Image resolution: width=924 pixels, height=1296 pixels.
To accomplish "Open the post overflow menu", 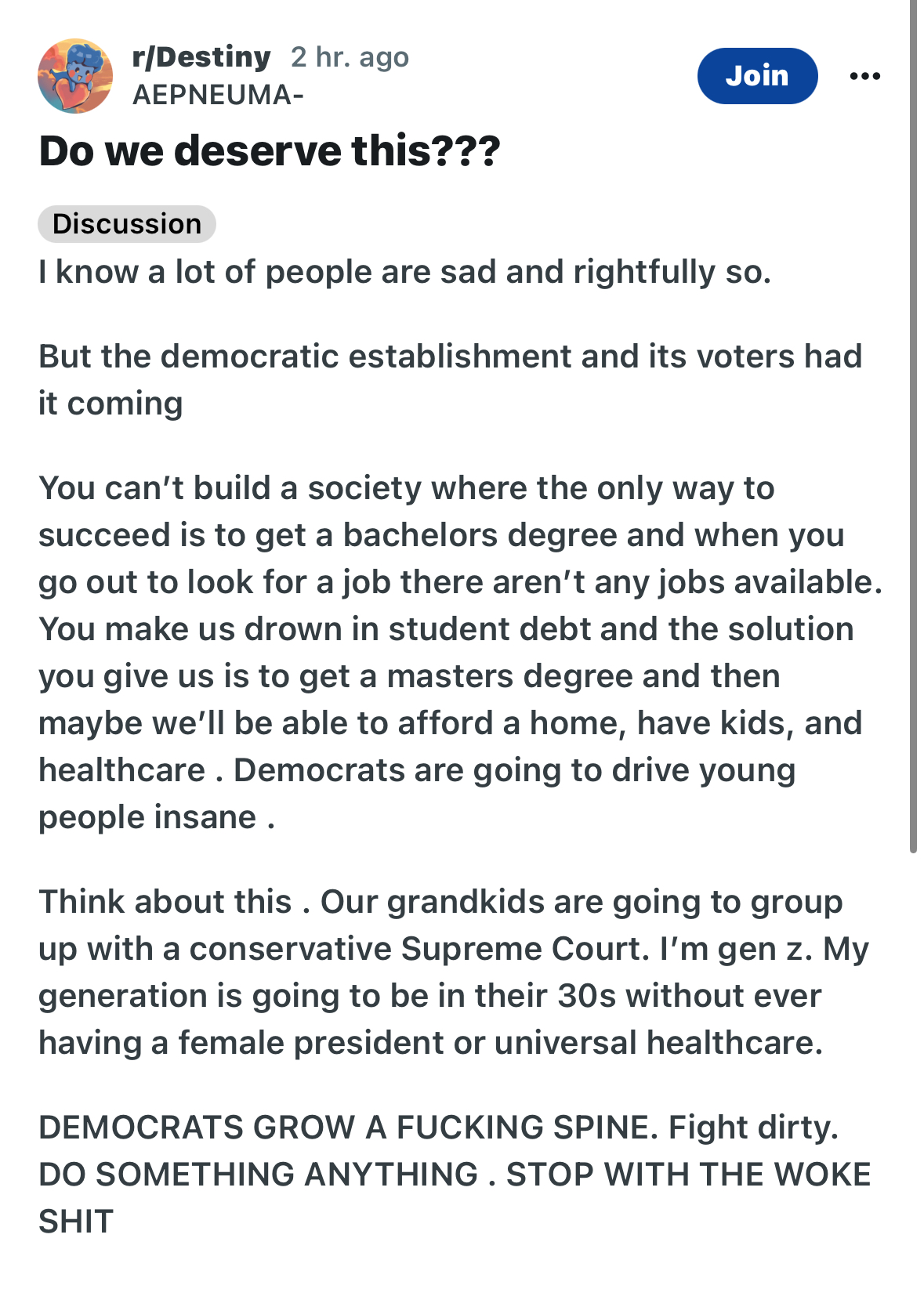I will (864, 76).
